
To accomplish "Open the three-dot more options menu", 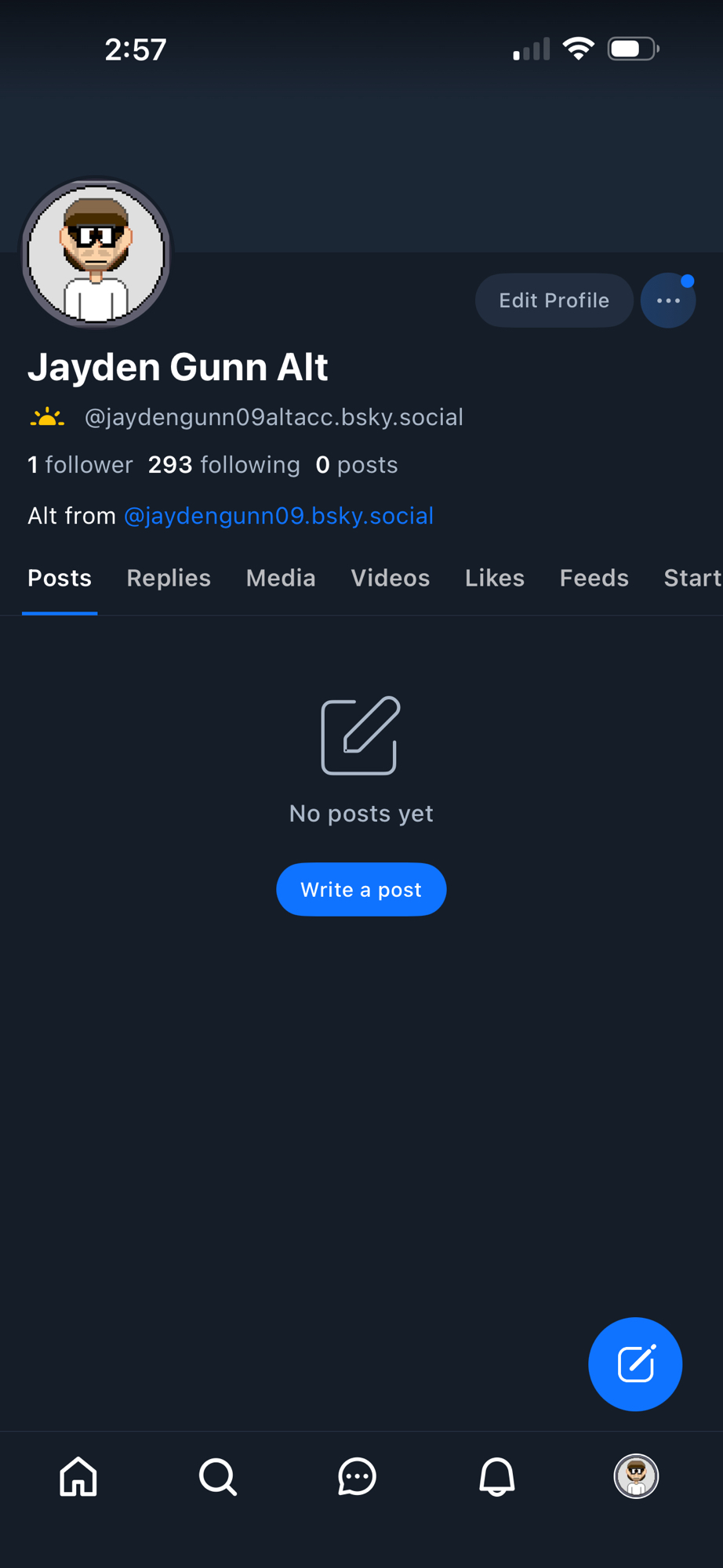I will (668, 300).
